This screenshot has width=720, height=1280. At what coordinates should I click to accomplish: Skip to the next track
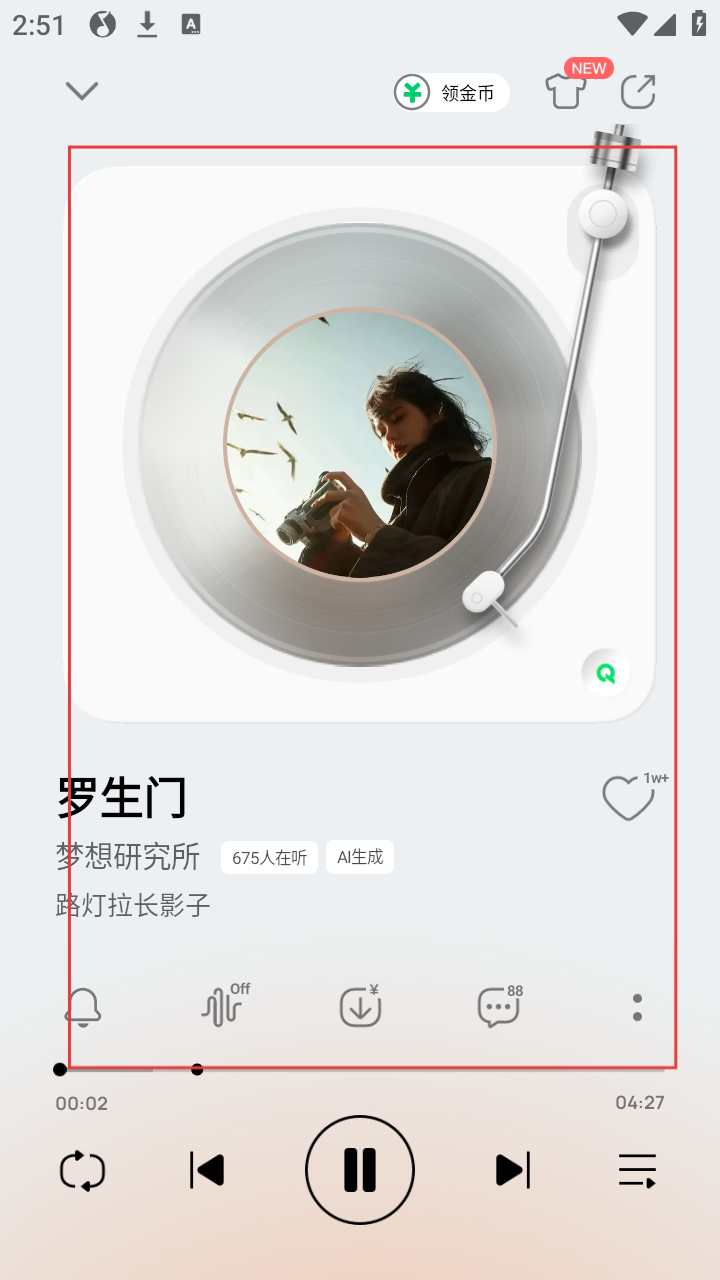[513, 1170]
